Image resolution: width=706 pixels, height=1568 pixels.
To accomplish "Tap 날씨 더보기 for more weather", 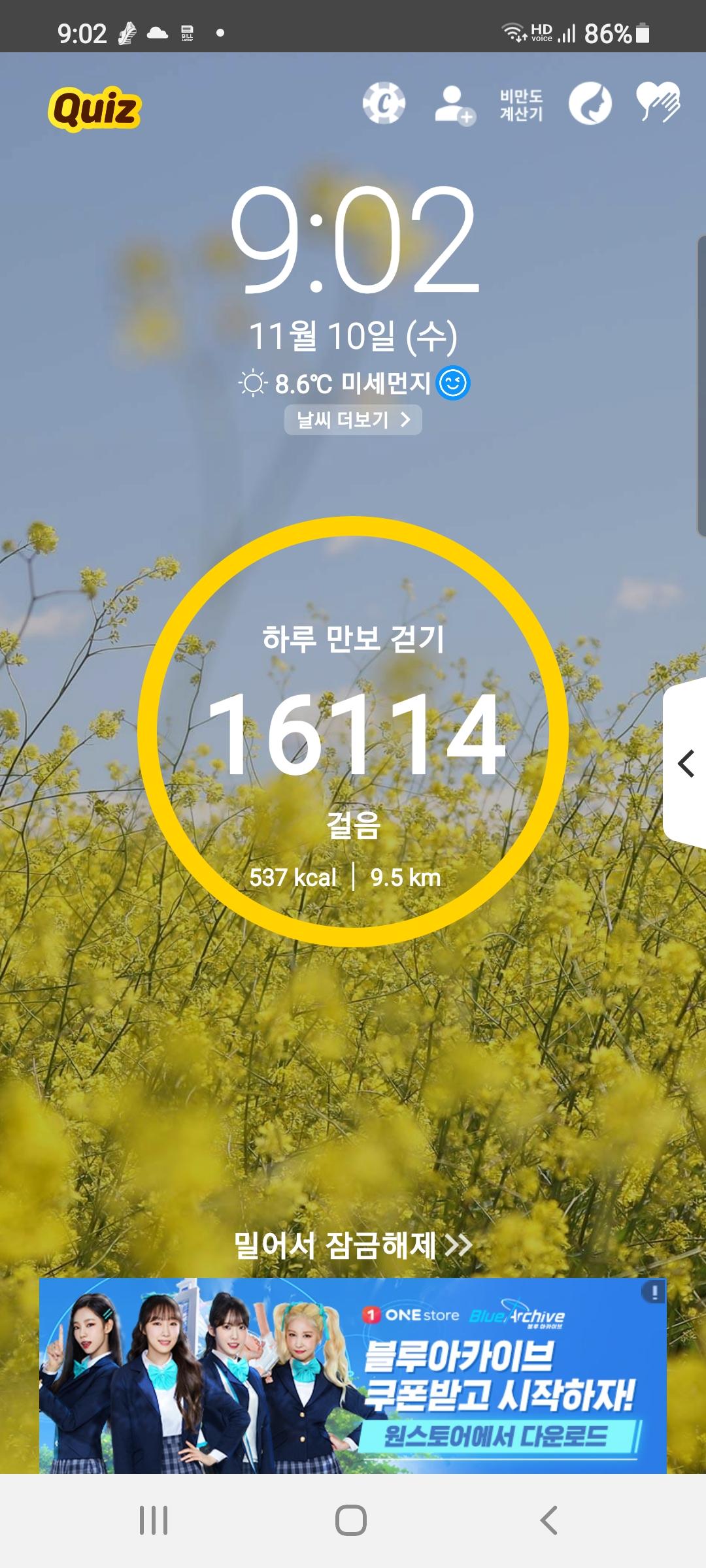I will point(353,419).
